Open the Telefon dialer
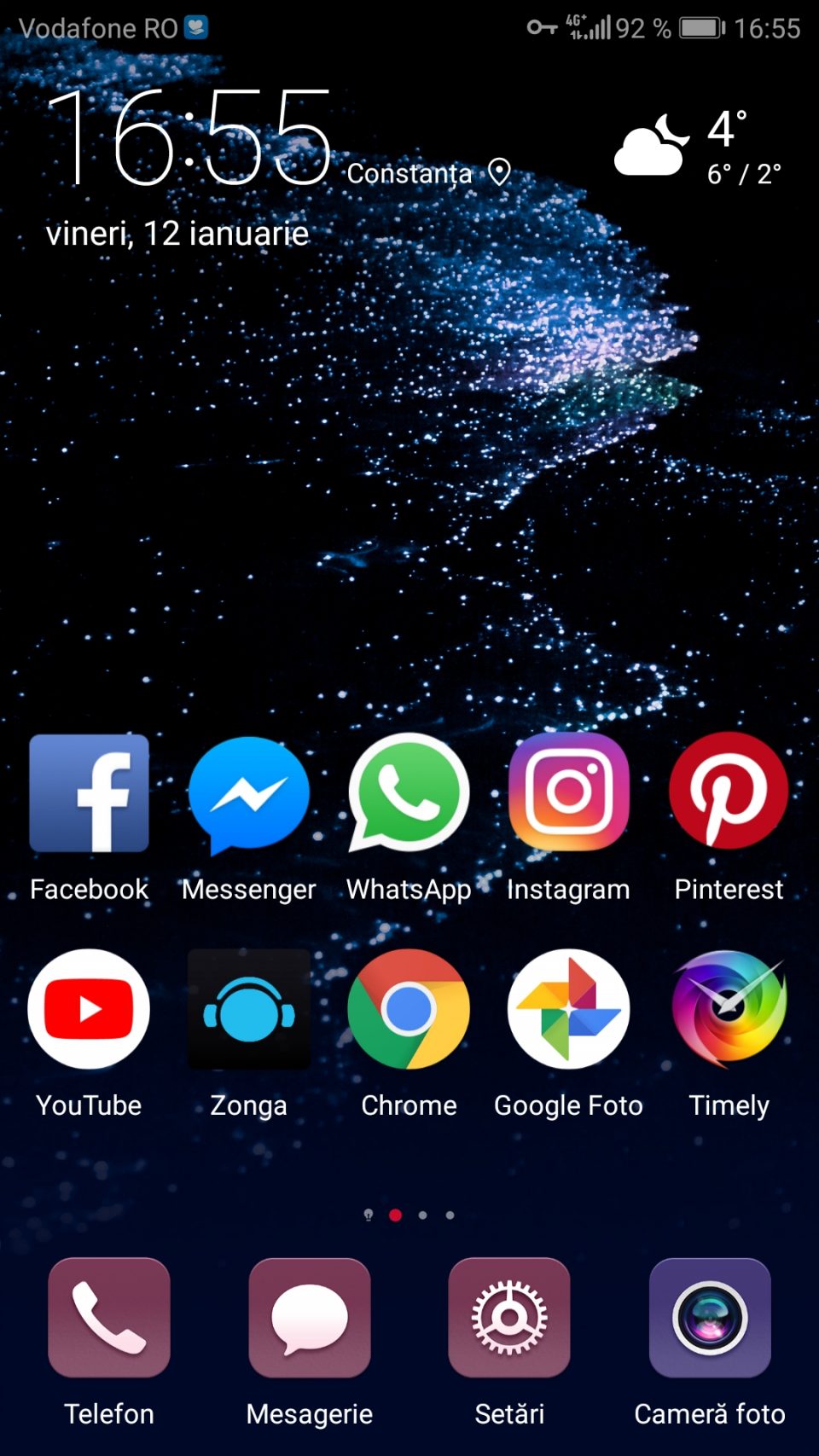This screenshot has width=819, height=1456. (109, 1318)
